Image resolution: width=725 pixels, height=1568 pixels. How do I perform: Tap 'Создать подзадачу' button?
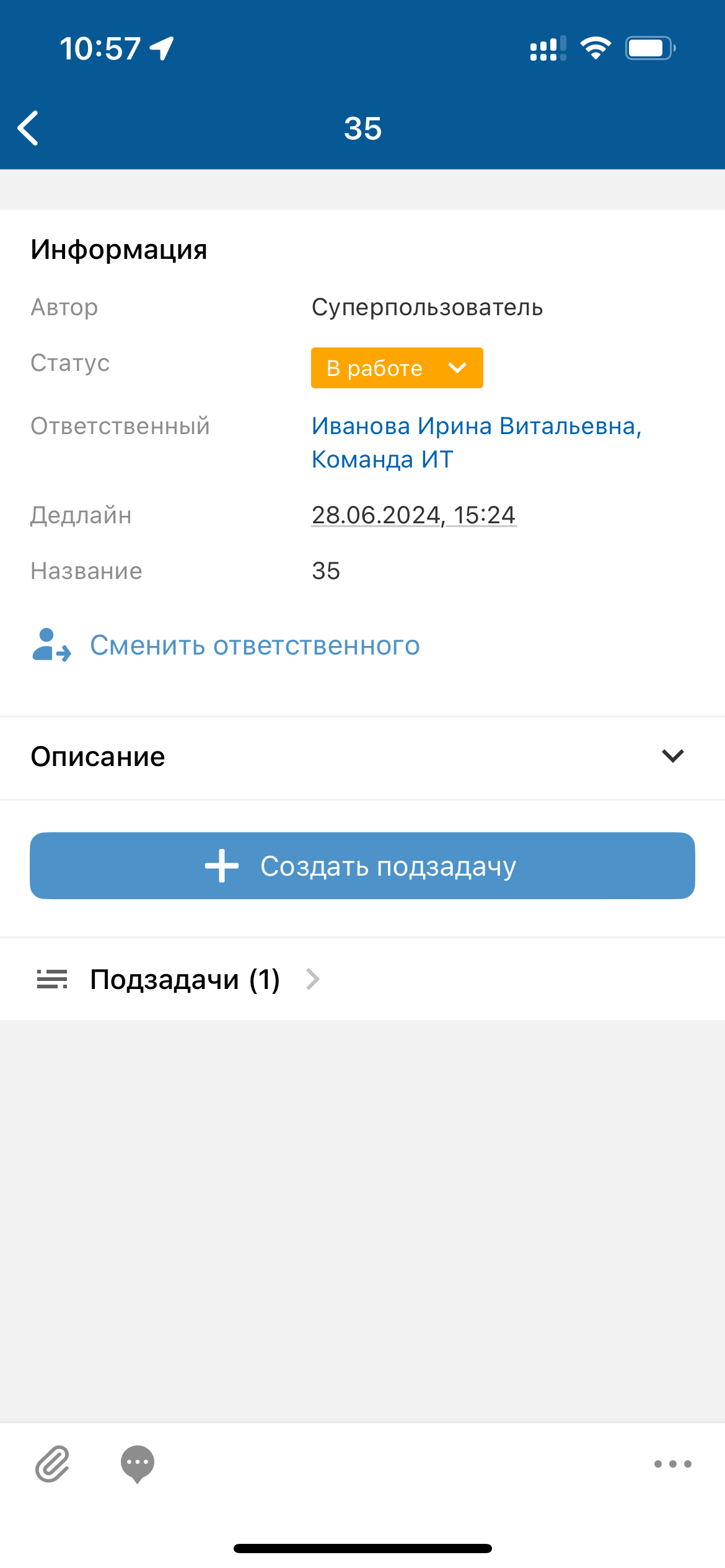pos(362,866)
